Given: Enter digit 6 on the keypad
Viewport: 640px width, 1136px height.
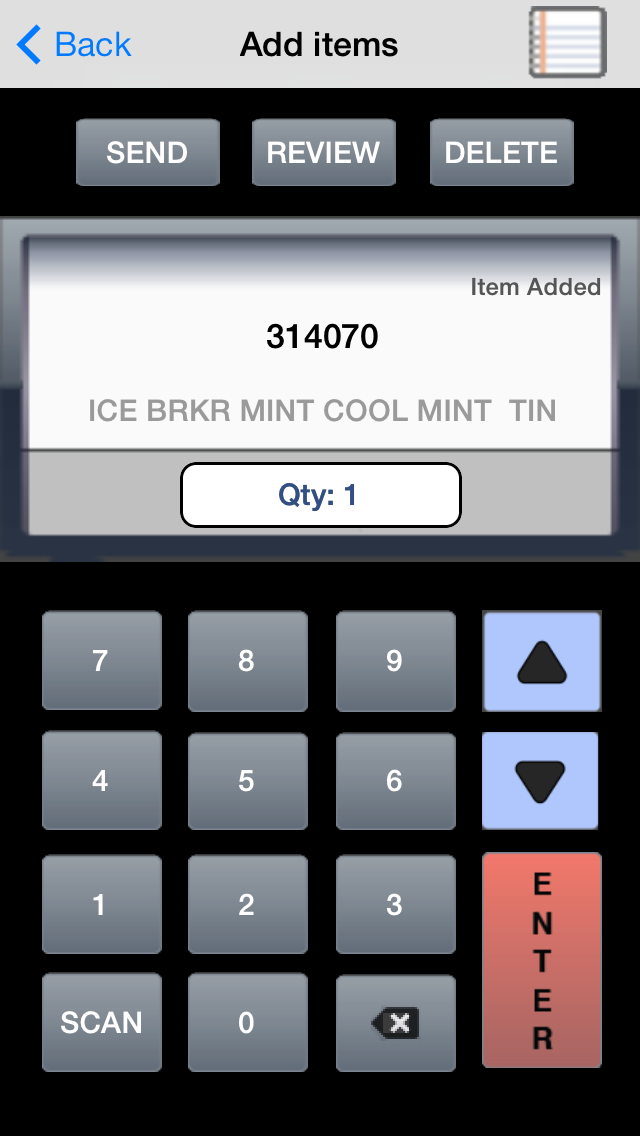Looking at the screenshot, I should click(x=395, y=781).
